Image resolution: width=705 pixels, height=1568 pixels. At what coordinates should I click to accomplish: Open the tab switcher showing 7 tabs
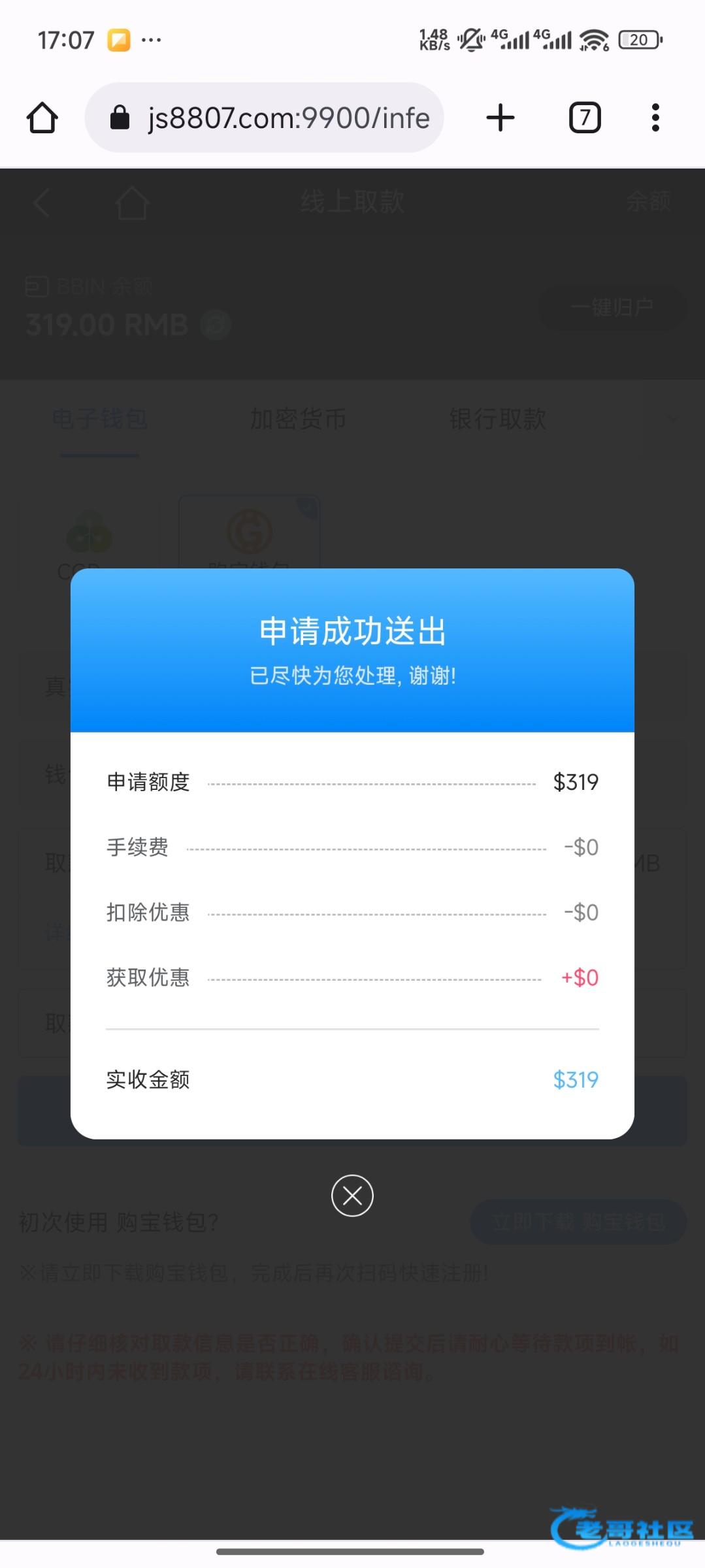[x=585, y=118]
